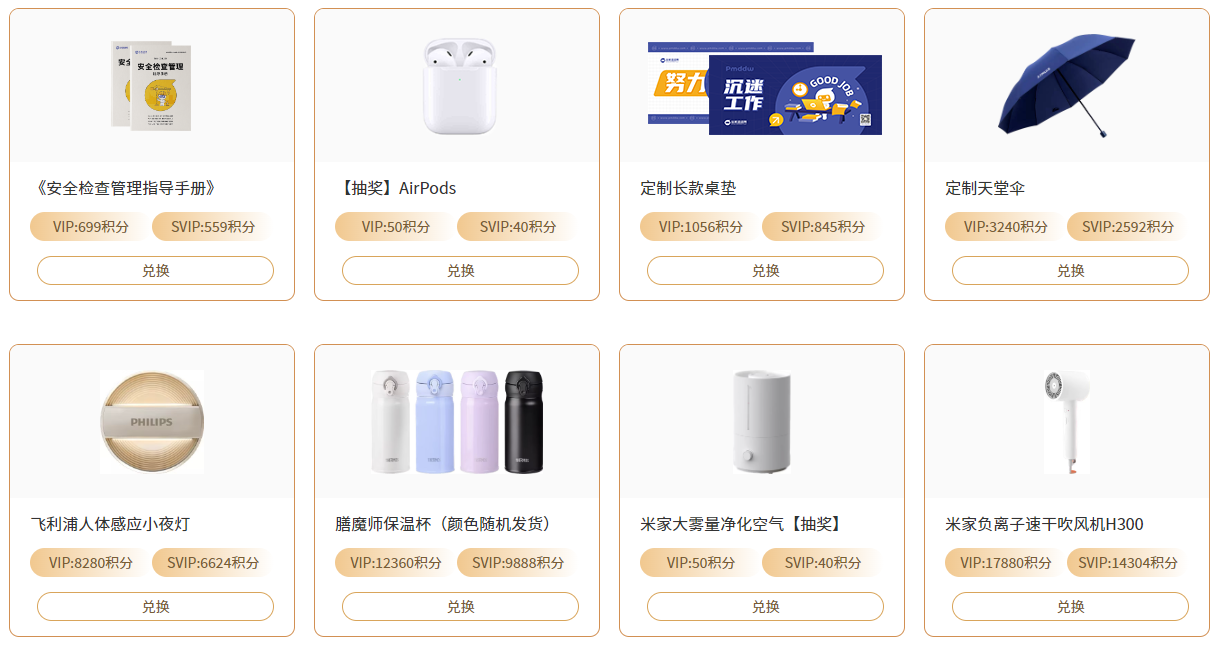The width and height of the screenshot is (1221, 646).
Task: Open the 安全检查管理指导手册 cover image
Action: click(x=152, y=86)
